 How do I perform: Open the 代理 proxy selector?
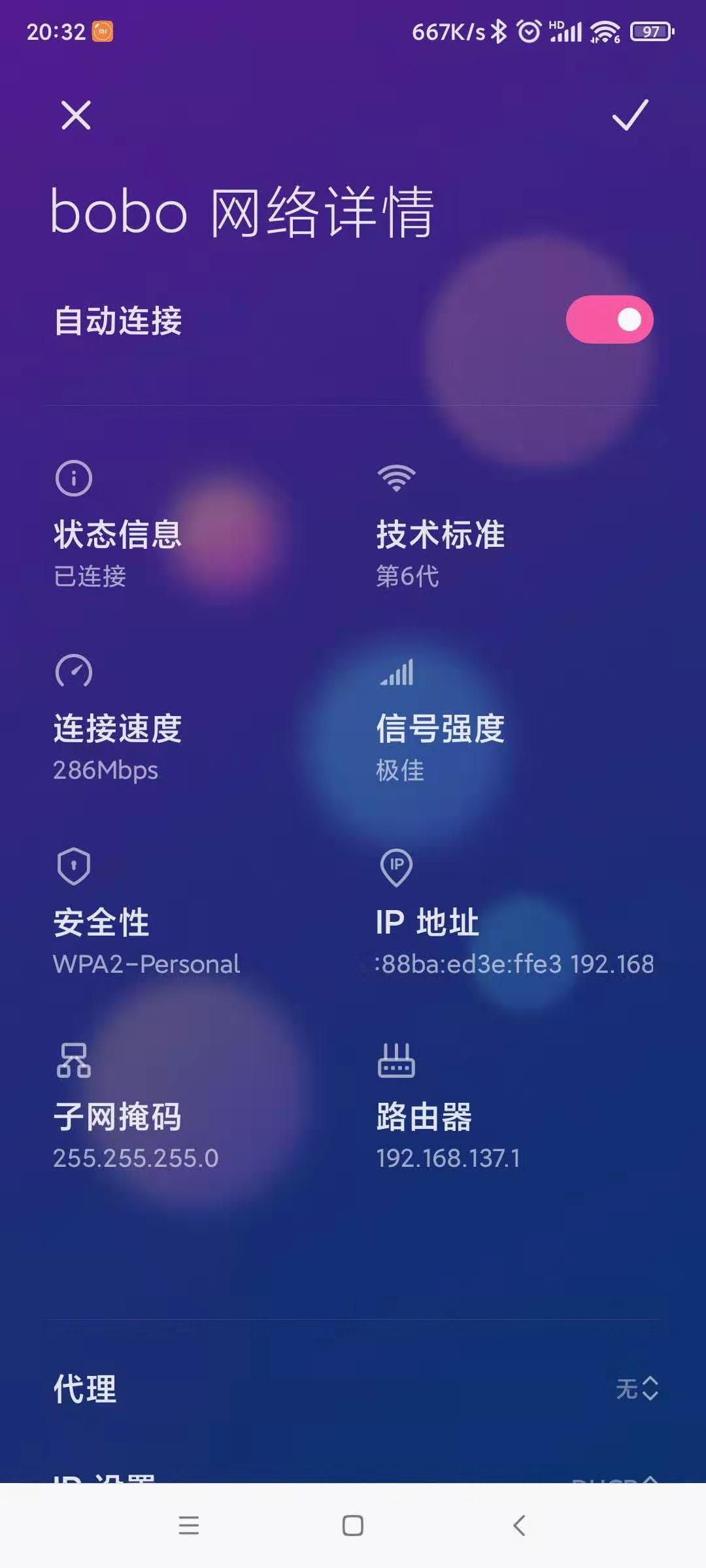click(635, 1388)
